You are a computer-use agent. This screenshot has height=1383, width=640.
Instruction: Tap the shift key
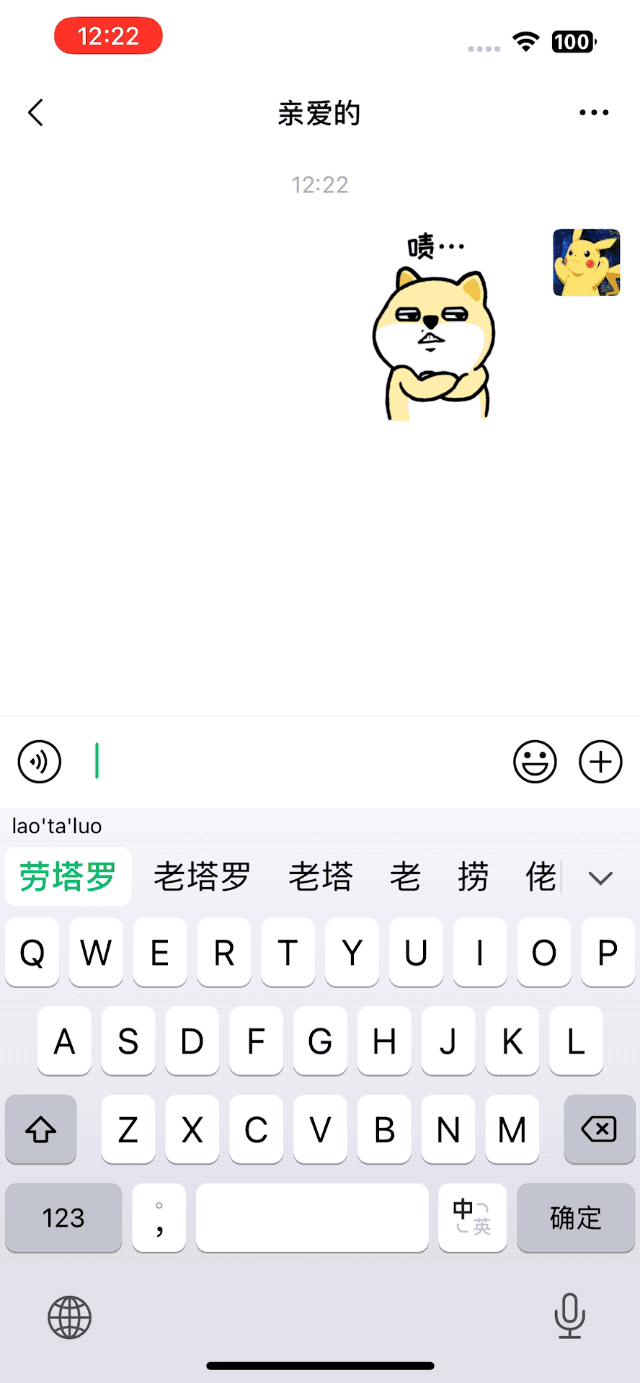41,1129
